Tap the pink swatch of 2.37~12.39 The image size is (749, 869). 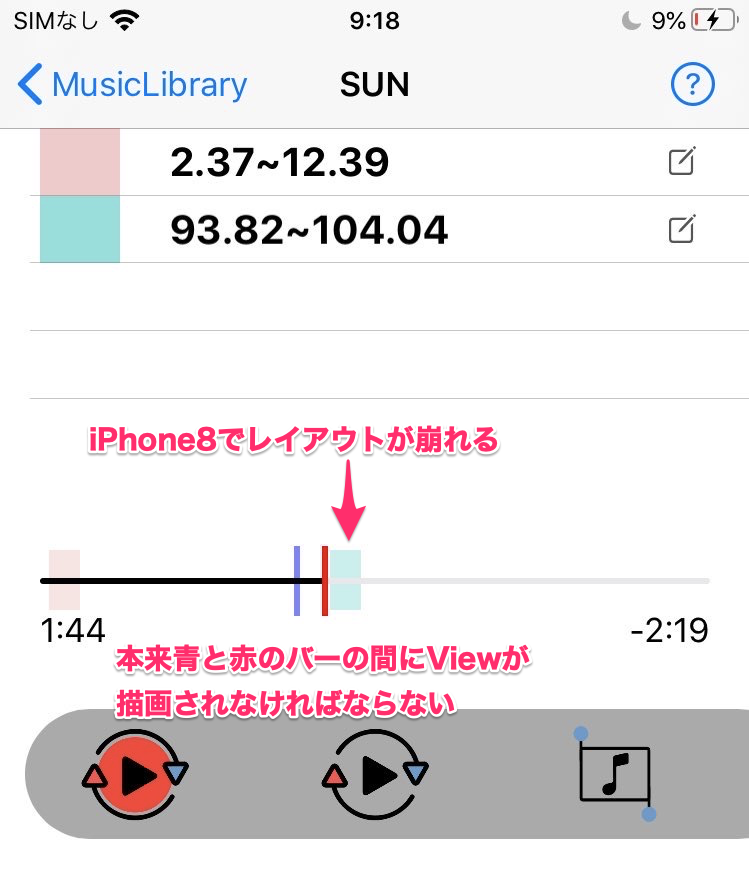80,162
